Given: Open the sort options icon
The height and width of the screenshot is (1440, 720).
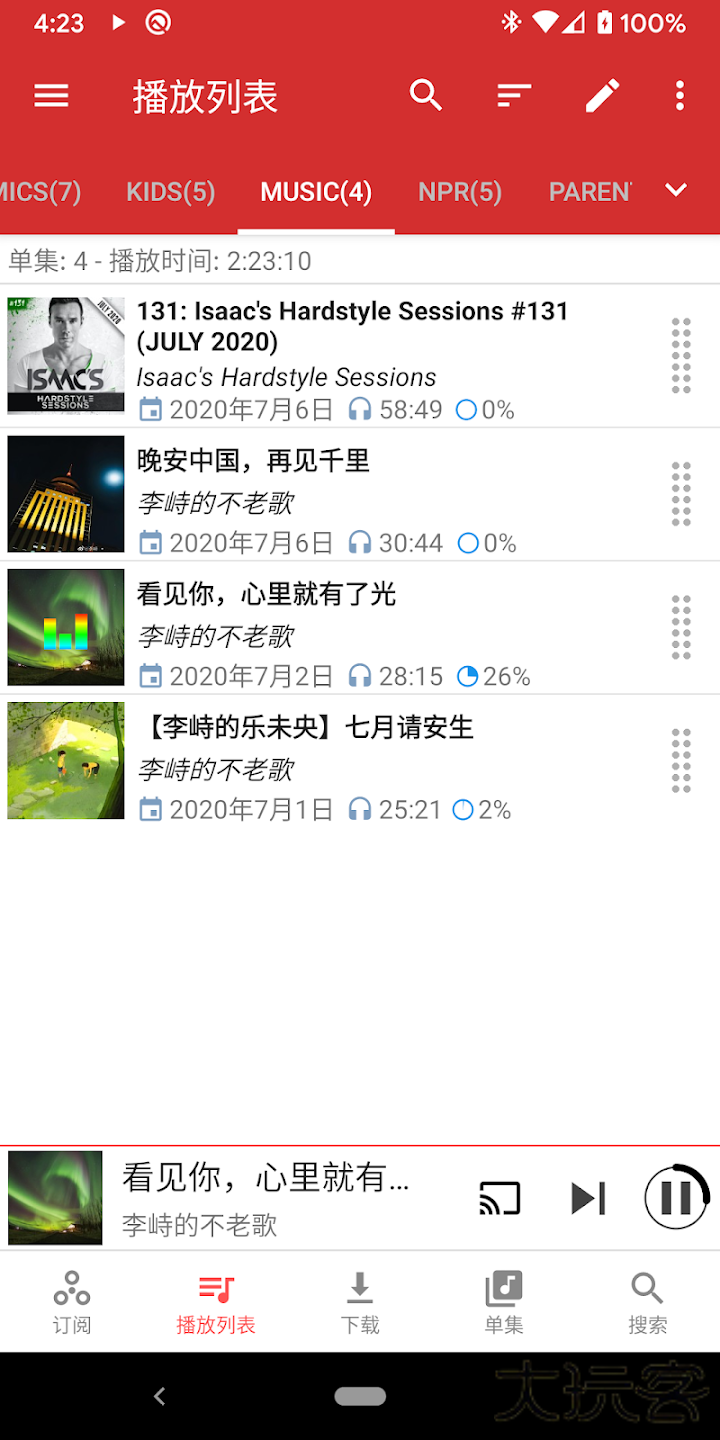Looking at the screenshot, I should (x=514, y=96).
